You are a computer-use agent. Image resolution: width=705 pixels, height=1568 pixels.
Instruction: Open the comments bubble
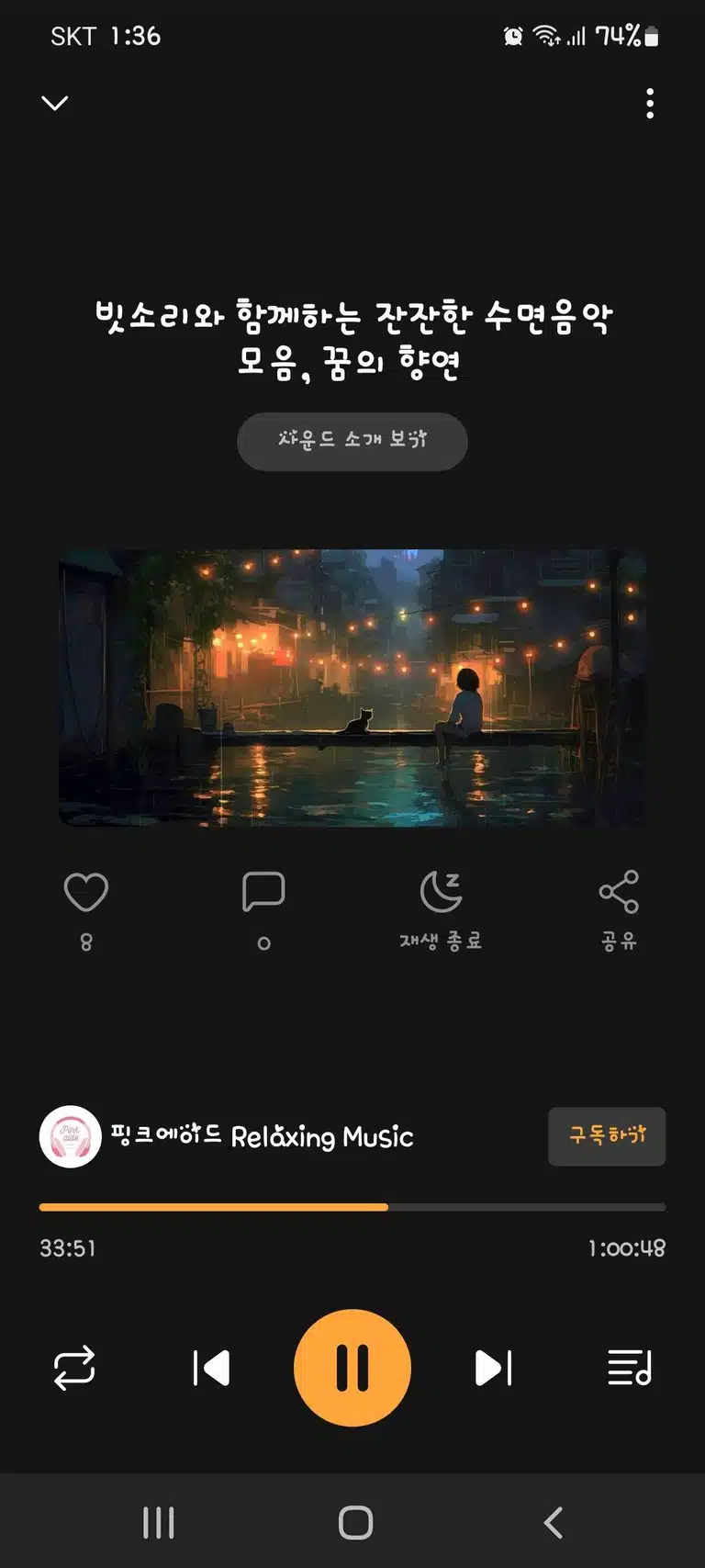point(263,892)
